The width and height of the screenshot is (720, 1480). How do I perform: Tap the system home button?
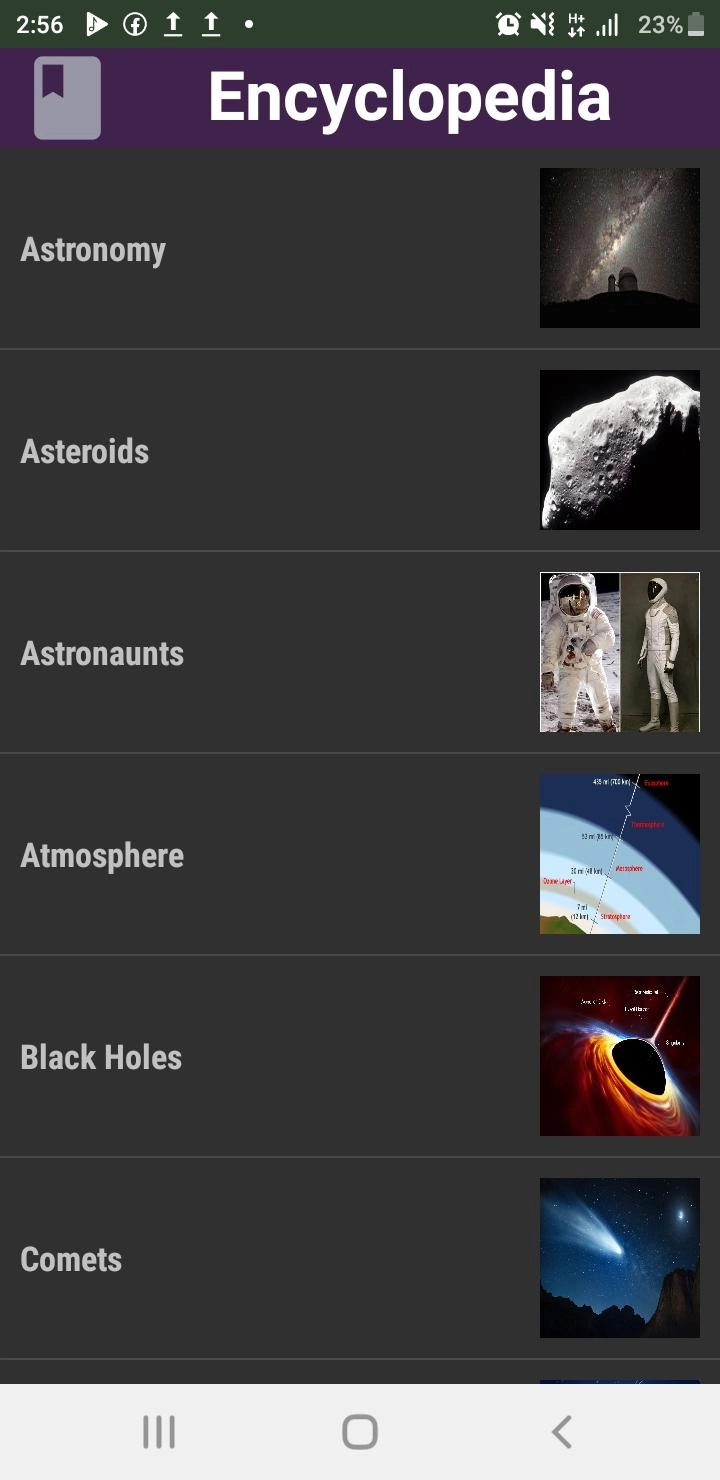pyautogui.click(x=360, y=1432)
